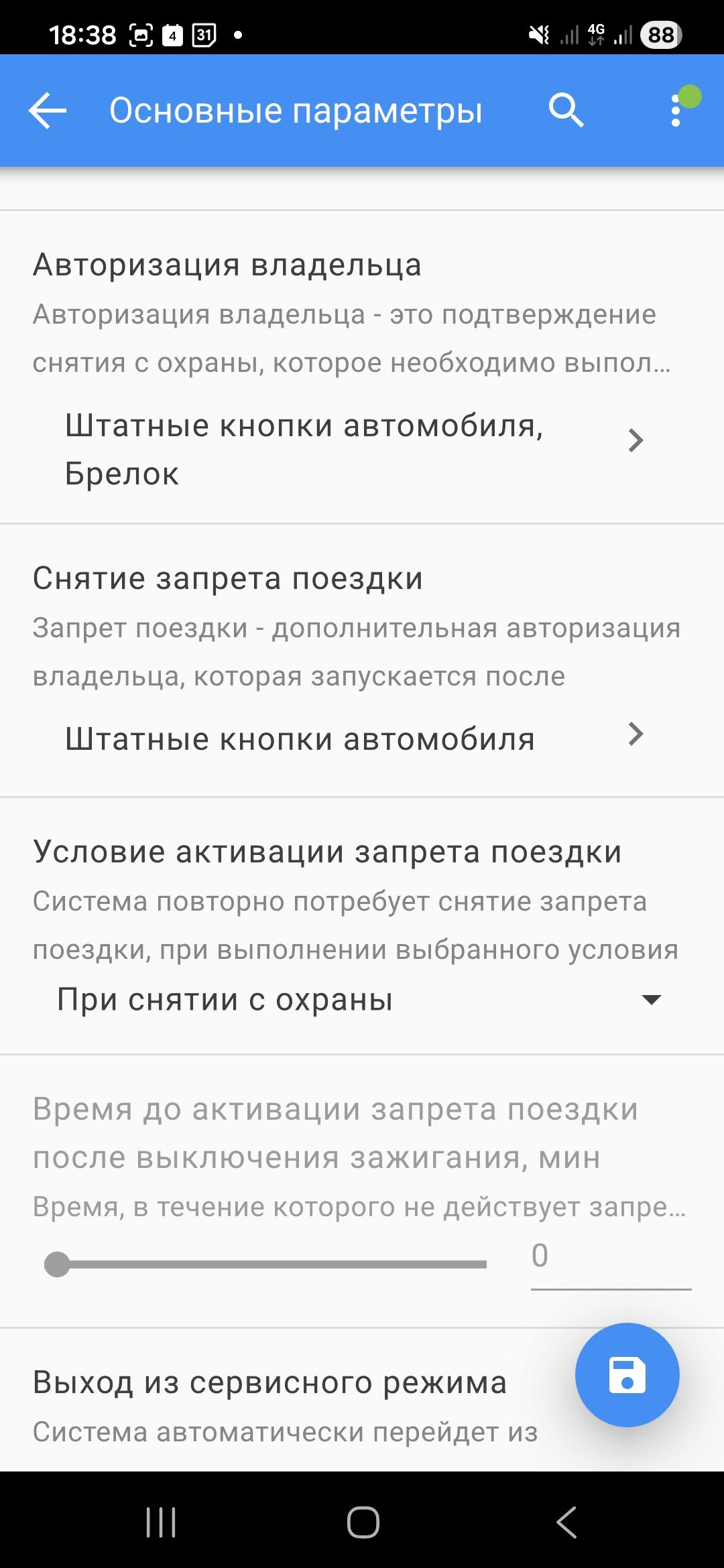
Task: Open recent apps from navigation bar
Action: (161, 1522)
